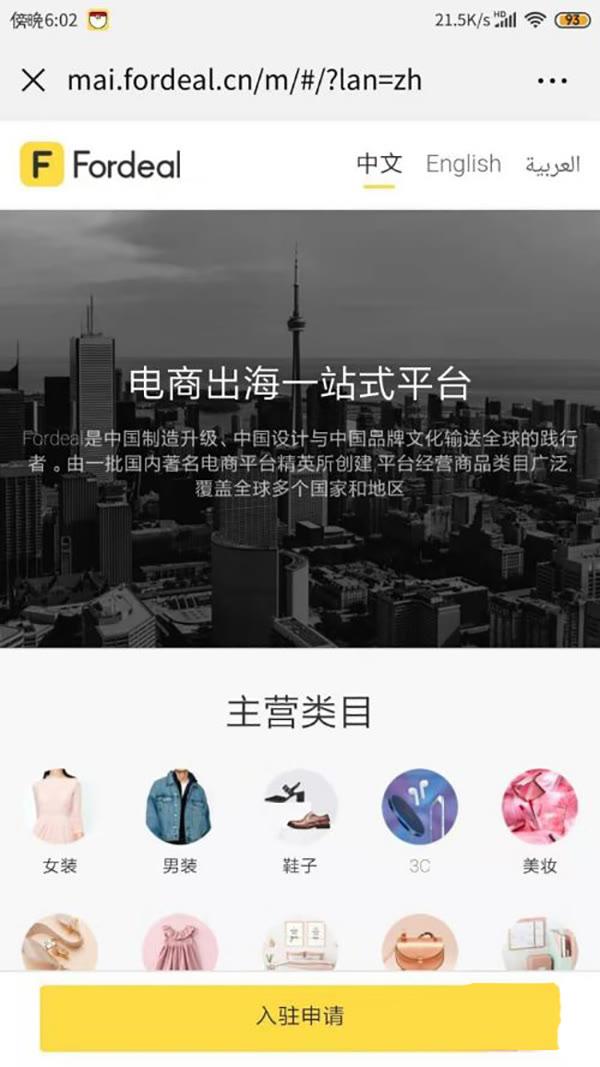This screenshot has width=600, height=1067.
Task: Switch language to العربية
Action: click(553, 165)
